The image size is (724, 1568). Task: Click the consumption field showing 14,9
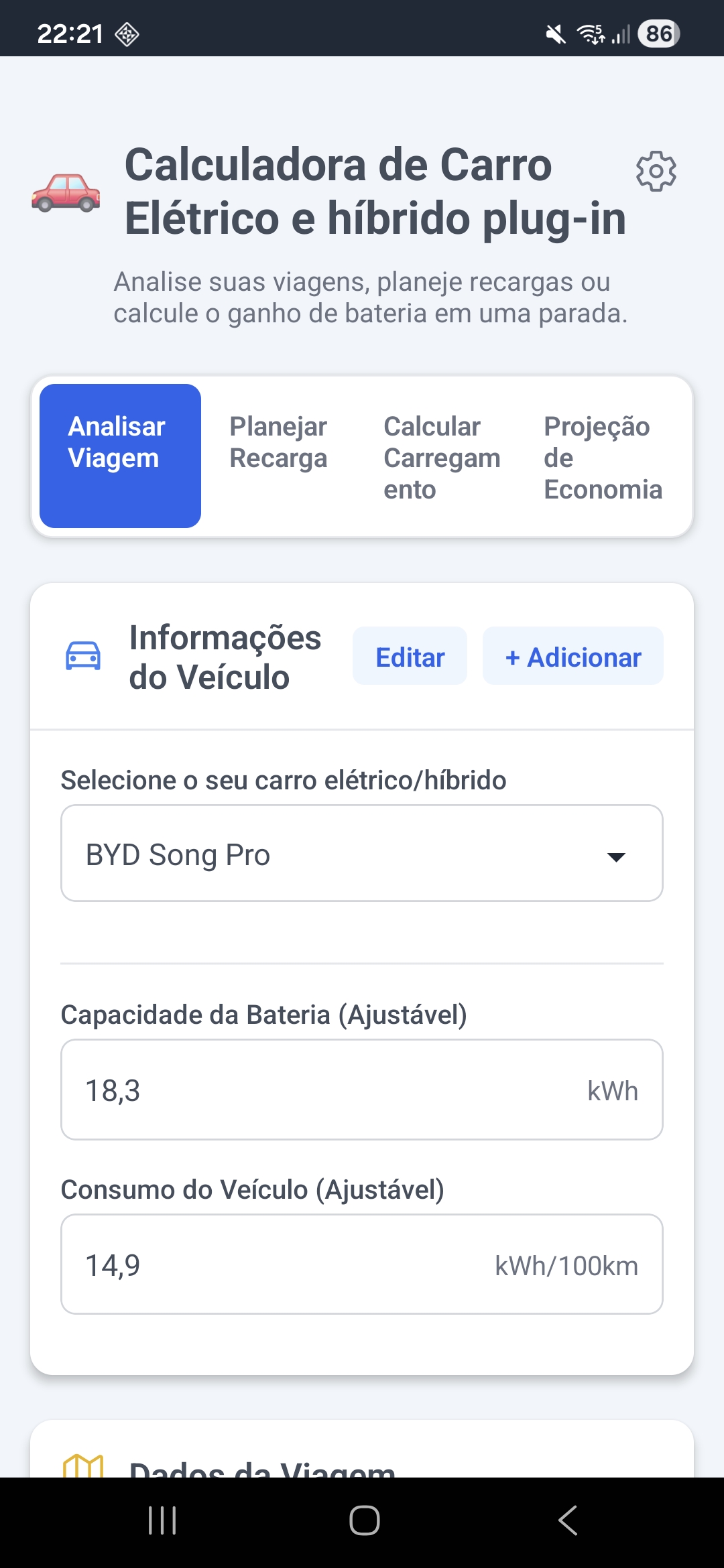pyautogui.click(x=362, y=1264)
